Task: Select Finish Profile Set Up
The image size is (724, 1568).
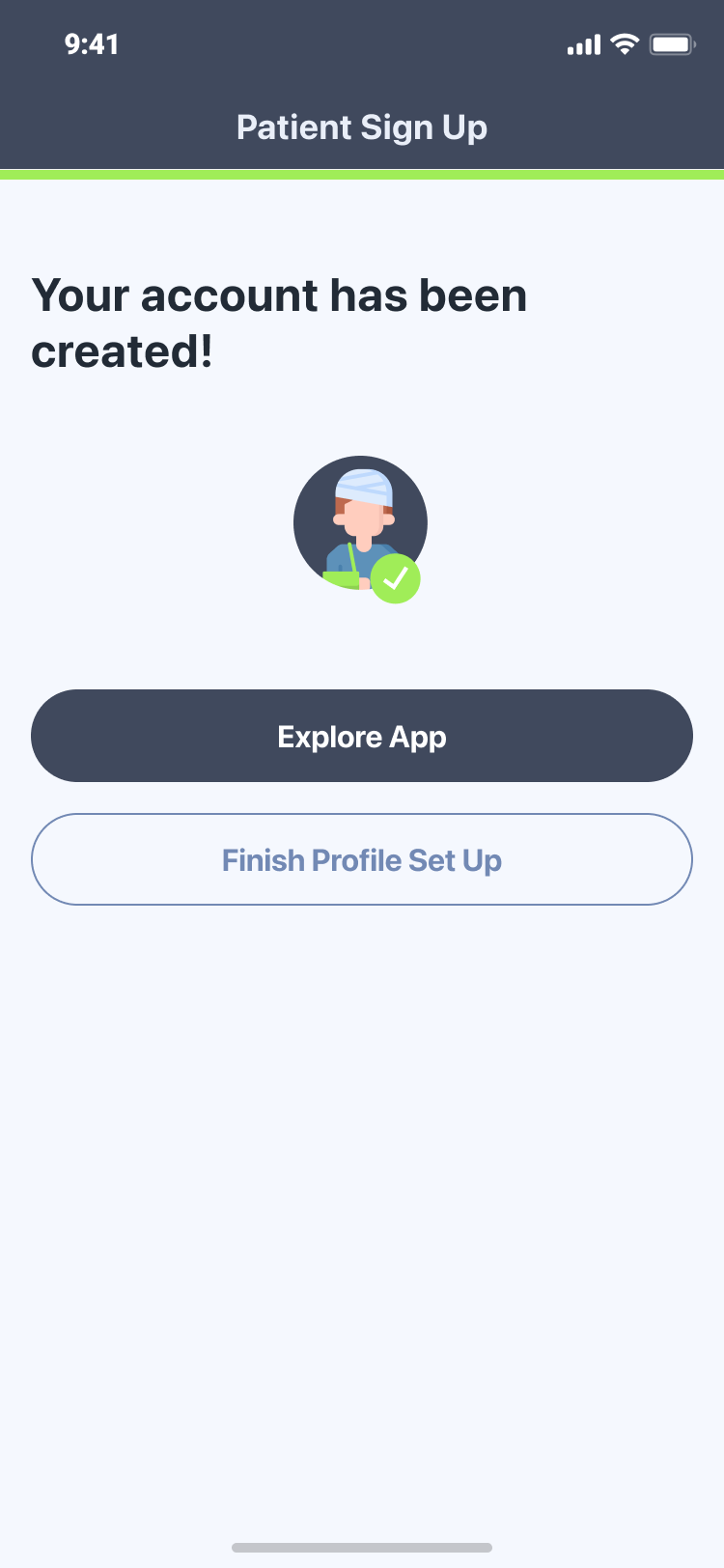Action: tap(362, 859)
